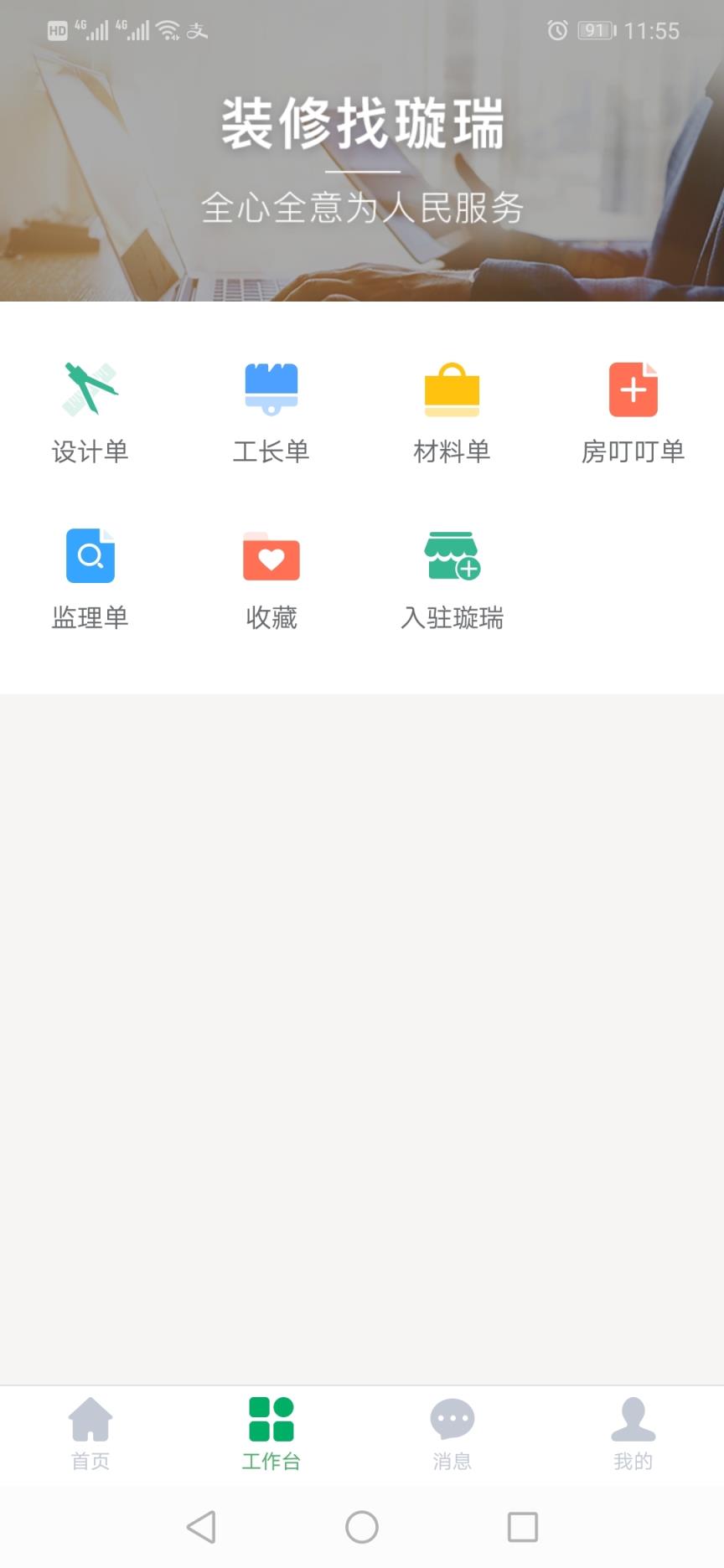Viewport: 724px width, 1568px height.
Task: Switch to the 首页 tab
Action: tap(90, 1432)
